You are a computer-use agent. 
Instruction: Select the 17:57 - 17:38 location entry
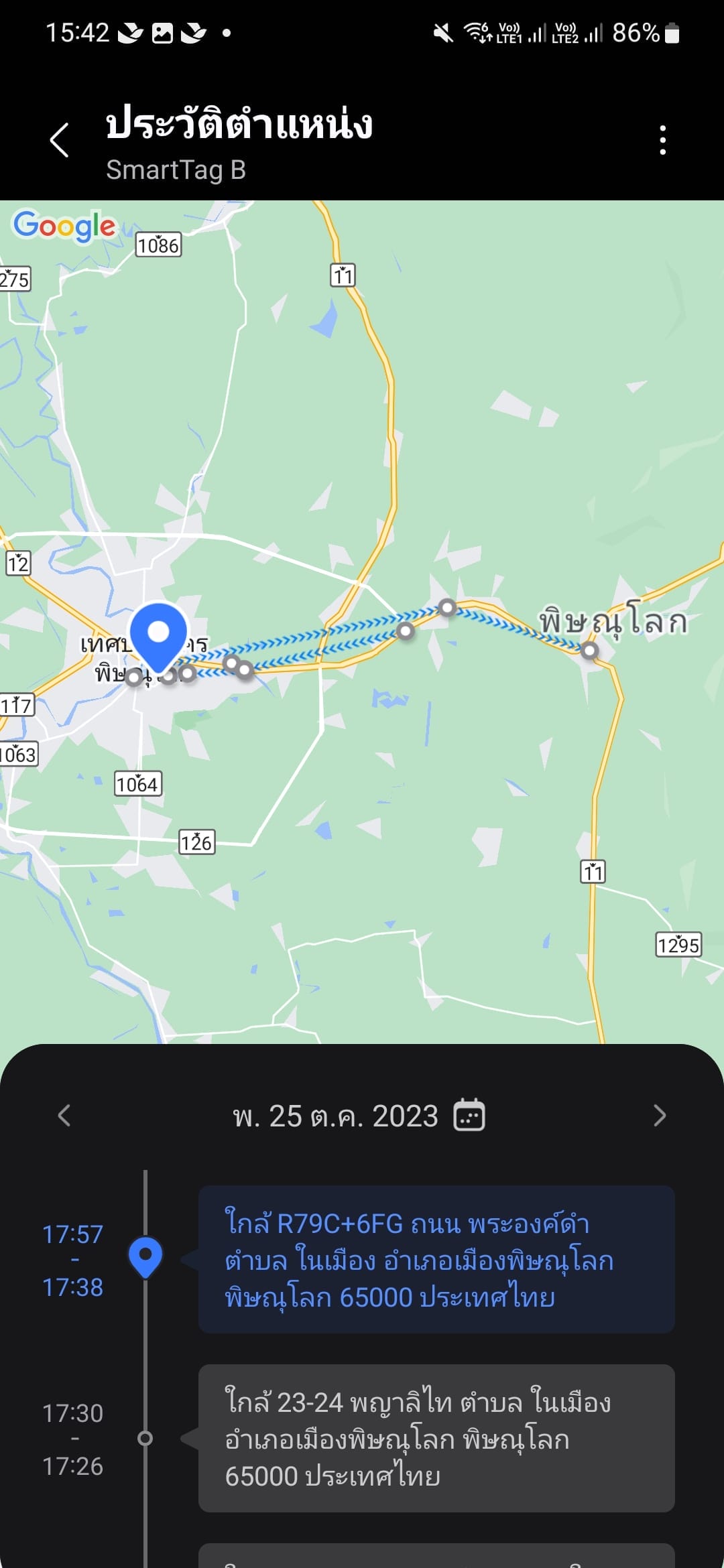click(x=436, y=1260)
